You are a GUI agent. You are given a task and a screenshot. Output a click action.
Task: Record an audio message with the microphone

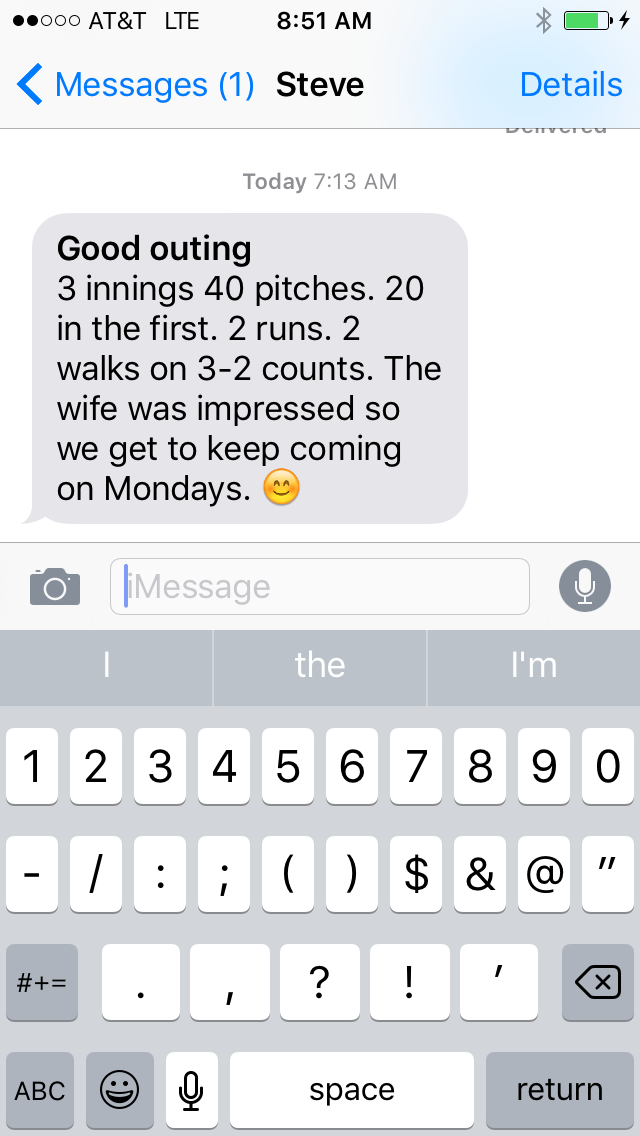(585, 586)
